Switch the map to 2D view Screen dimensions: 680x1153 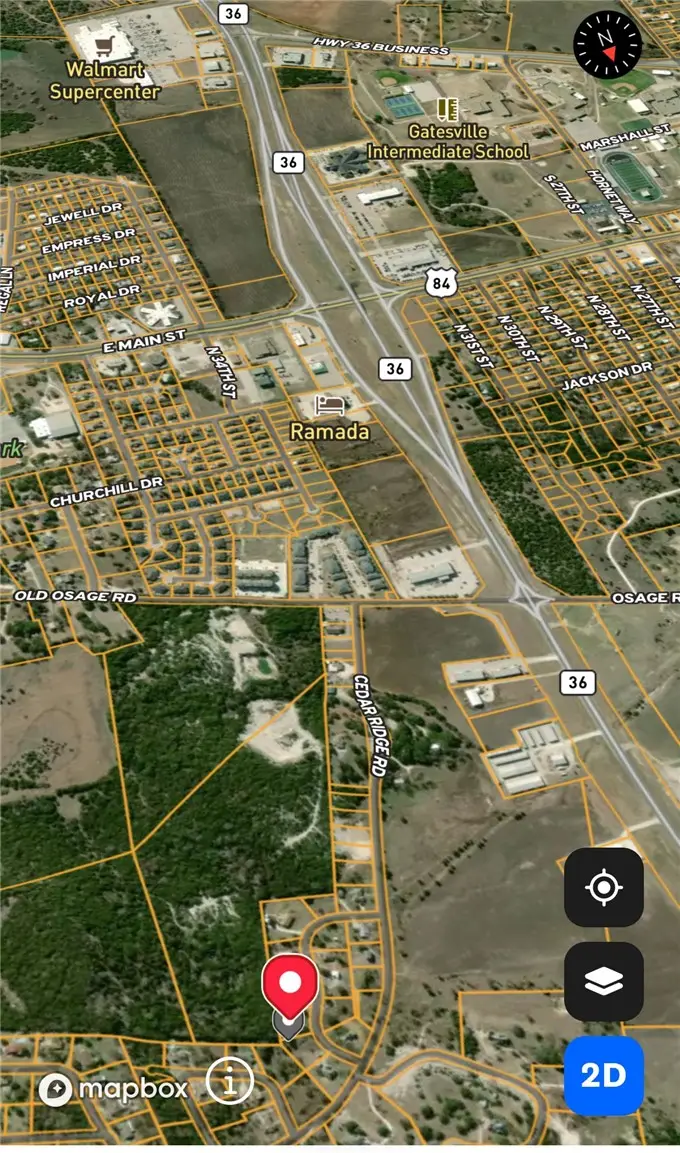pos(603,1075)
